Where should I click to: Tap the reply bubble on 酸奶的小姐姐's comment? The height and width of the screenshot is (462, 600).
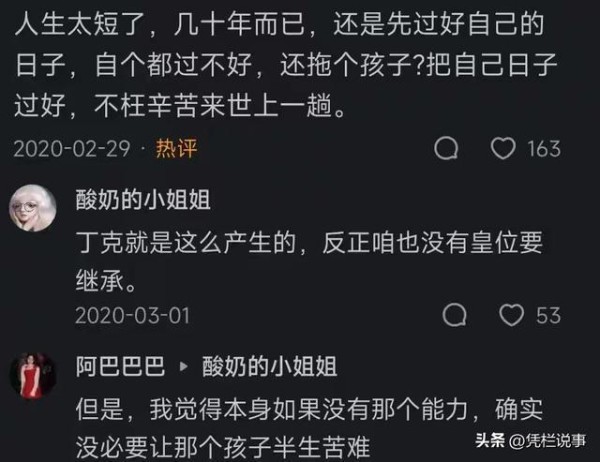coord(456,315)
